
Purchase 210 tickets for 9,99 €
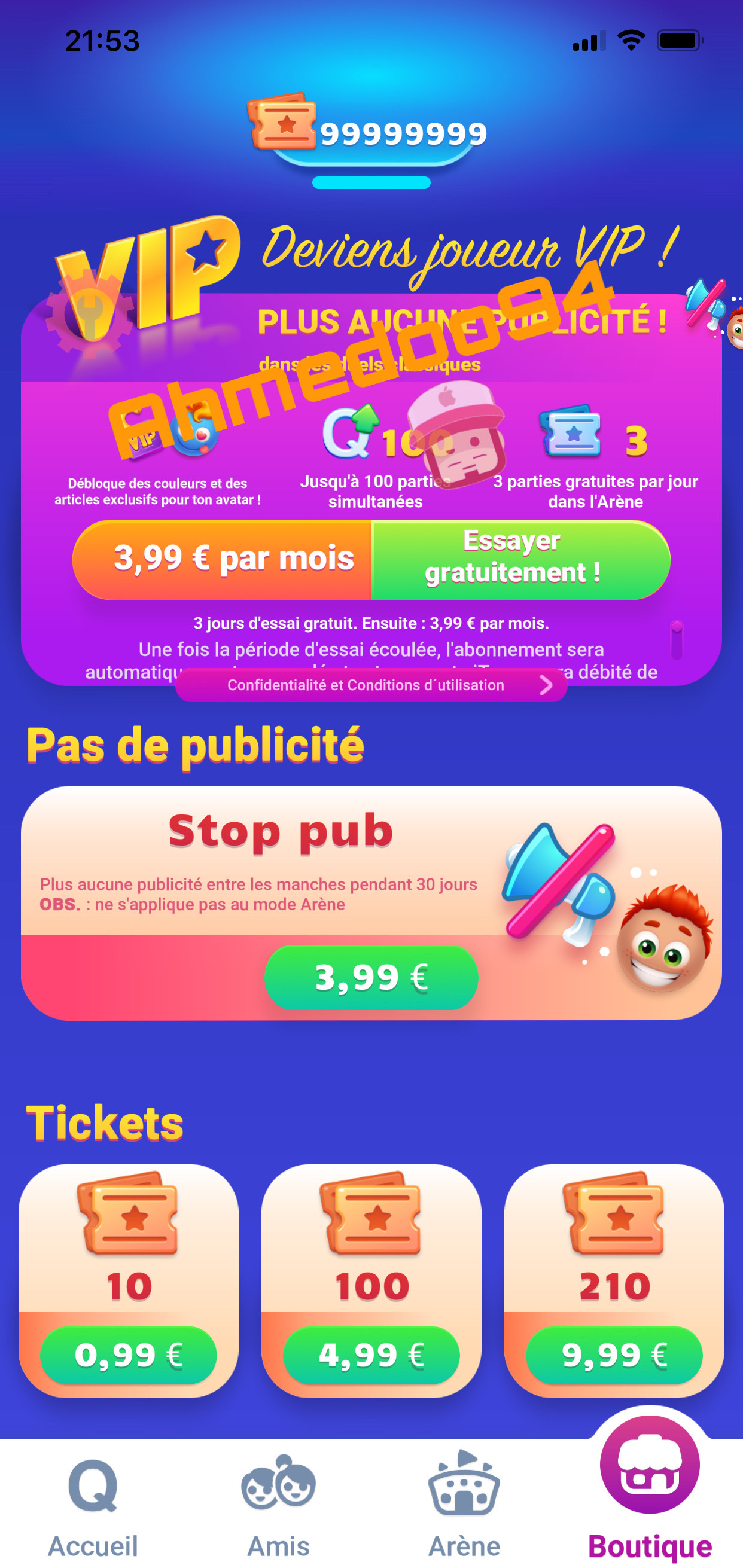click(x=614, y=1355)
